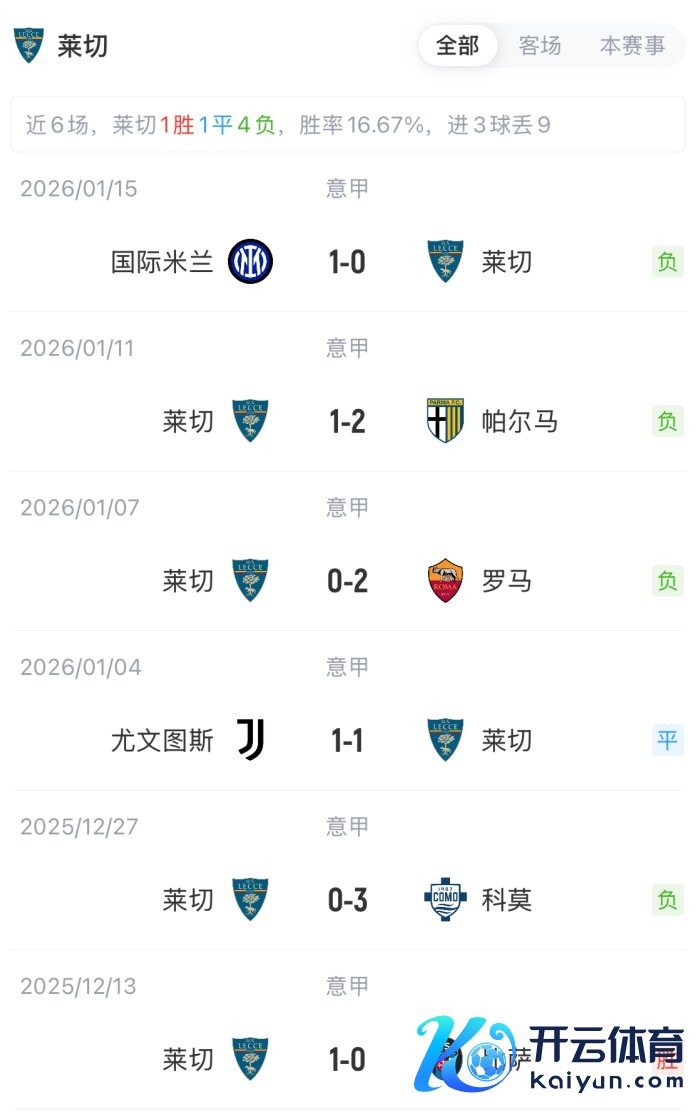Image resolution: width=699 pixels, height=1114 pixels.
Task: Switch to the 客场 tab
Action: [x=540, y=46]
